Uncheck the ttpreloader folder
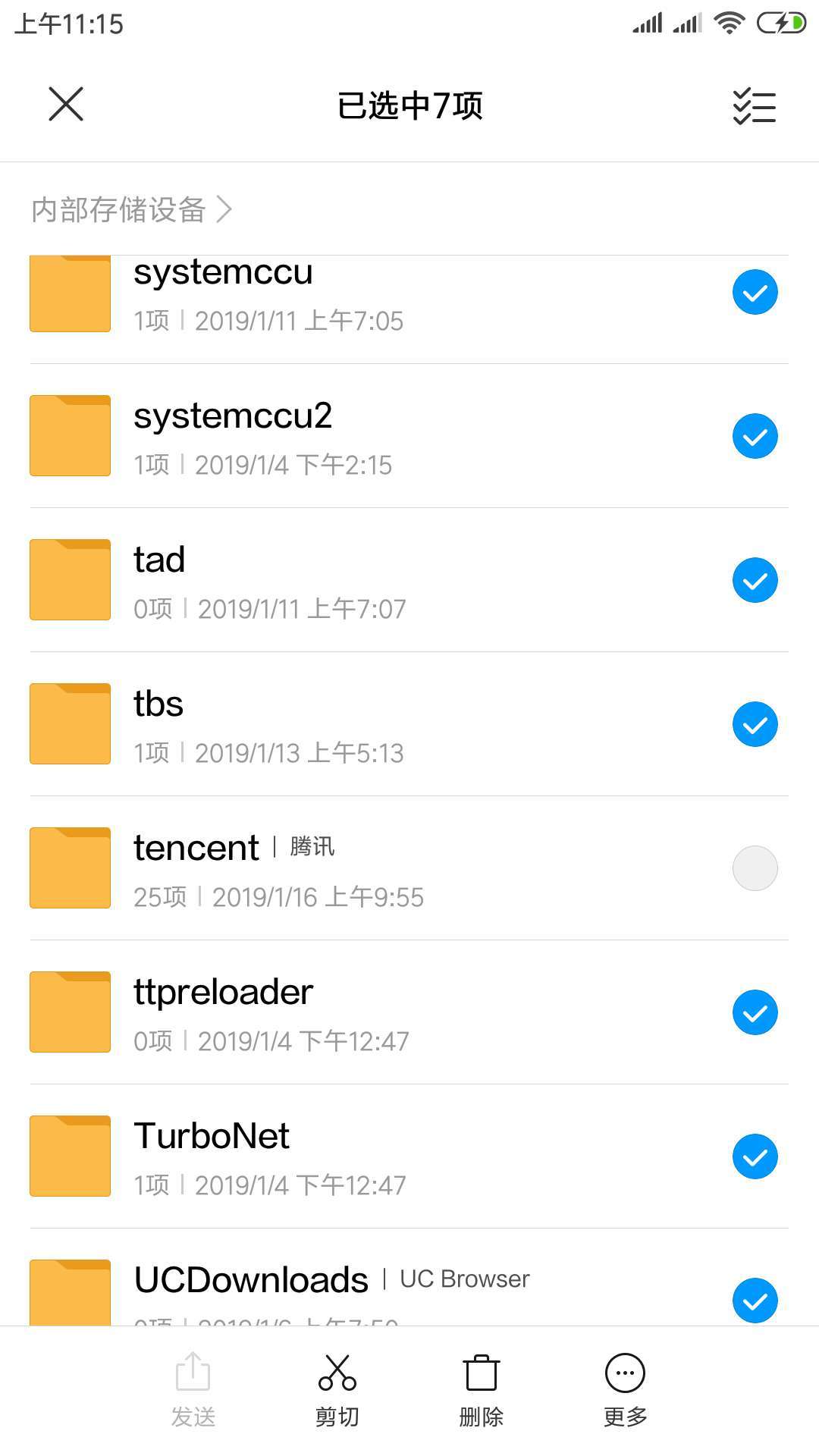This screenshot has width=819, height=1456. coord(755,1012)
